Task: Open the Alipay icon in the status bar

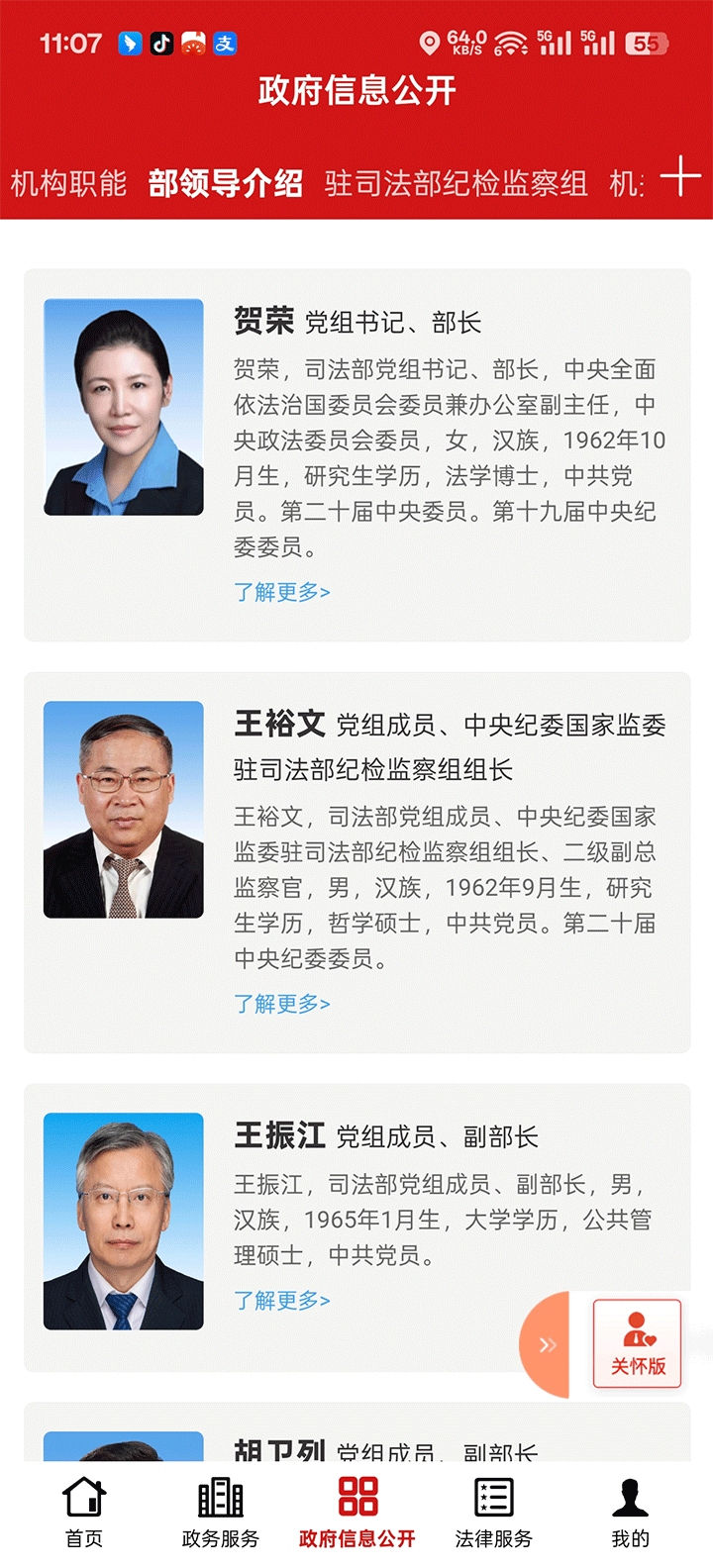Action: pyautogui.click(x=224, y=43)
